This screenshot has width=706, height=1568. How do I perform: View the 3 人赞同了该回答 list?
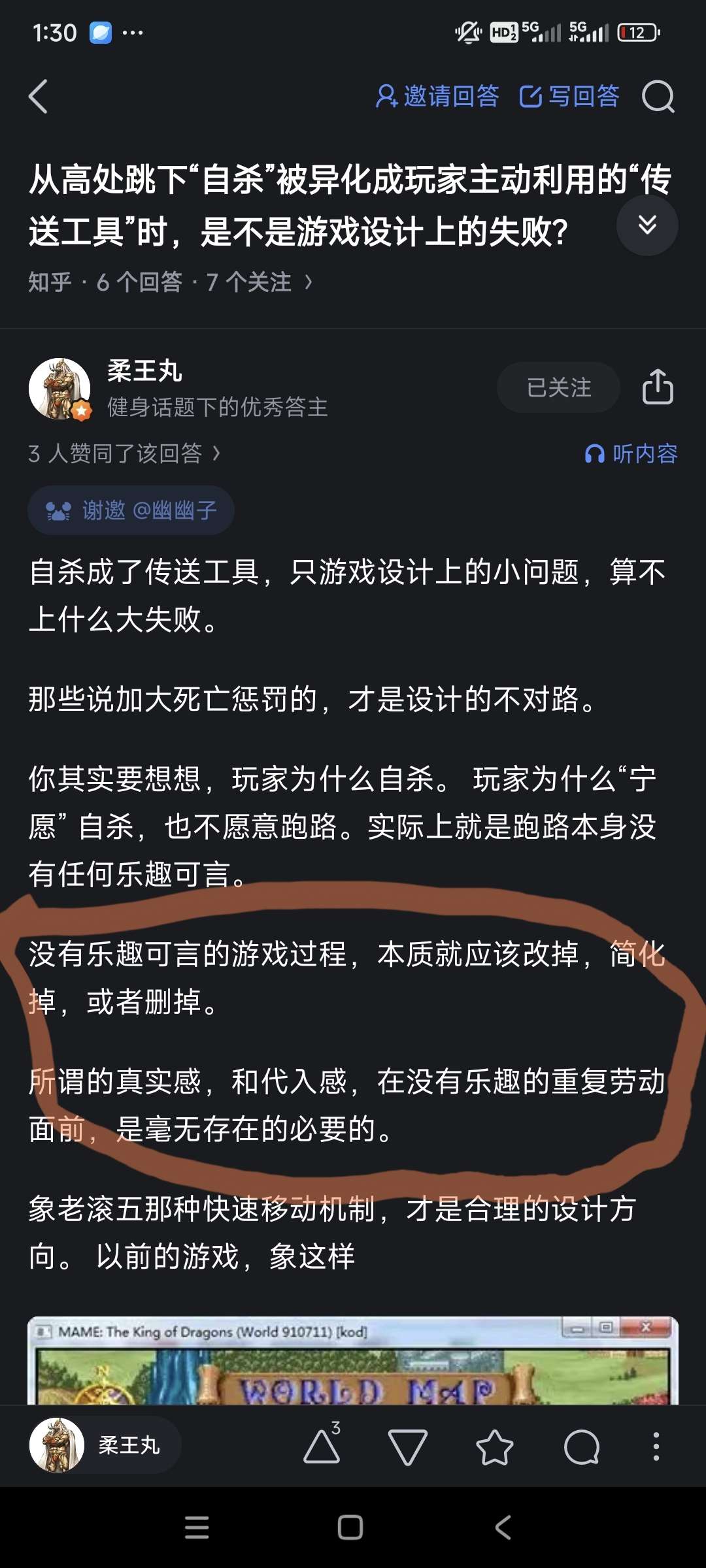pos(124,453)
